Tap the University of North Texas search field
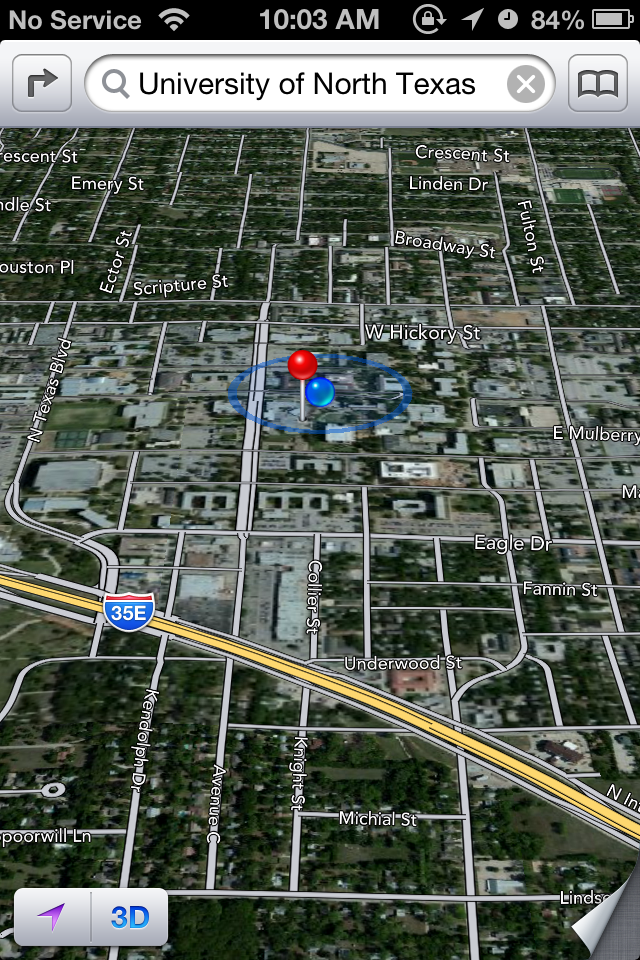The image size is (640, 960). [305, 84]
